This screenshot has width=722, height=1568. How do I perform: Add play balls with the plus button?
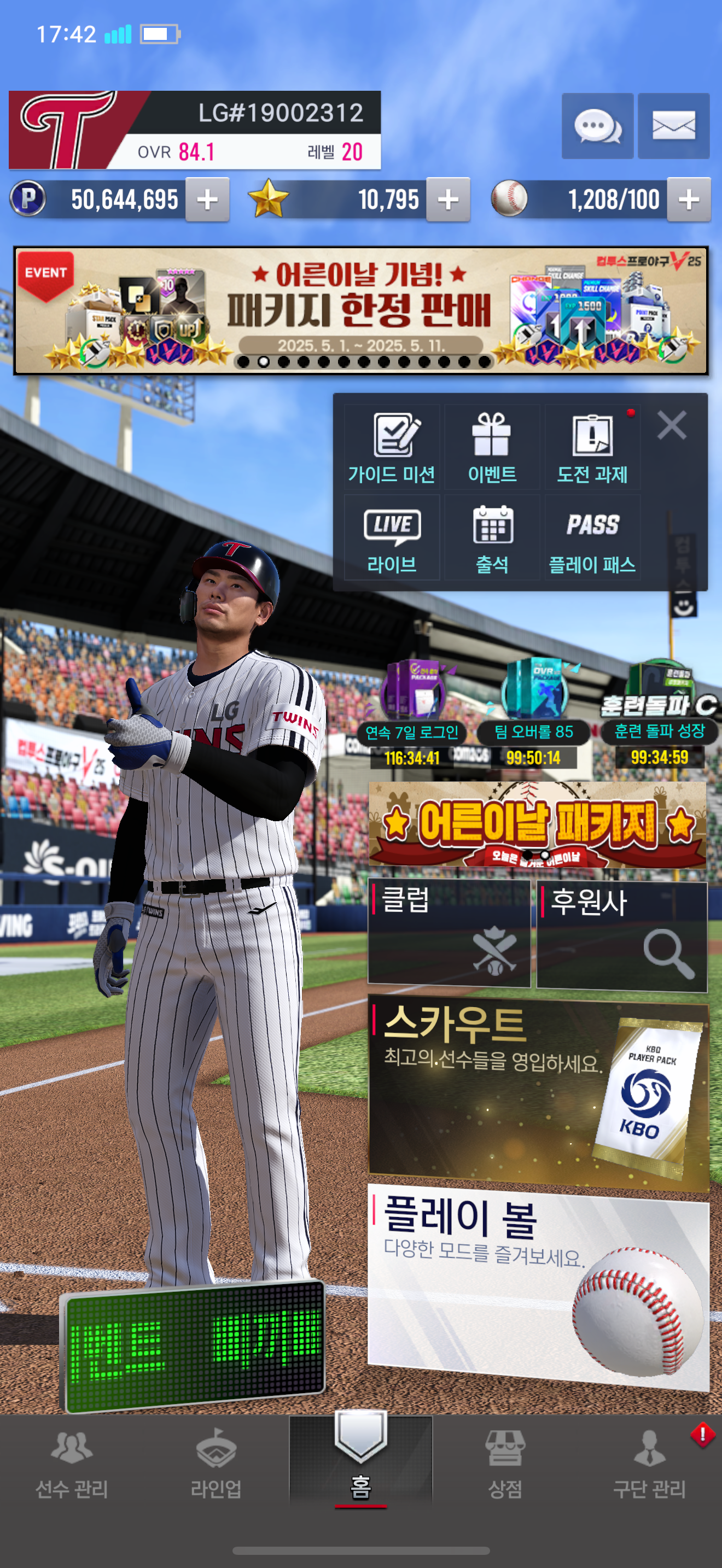[x=689, y=200]
